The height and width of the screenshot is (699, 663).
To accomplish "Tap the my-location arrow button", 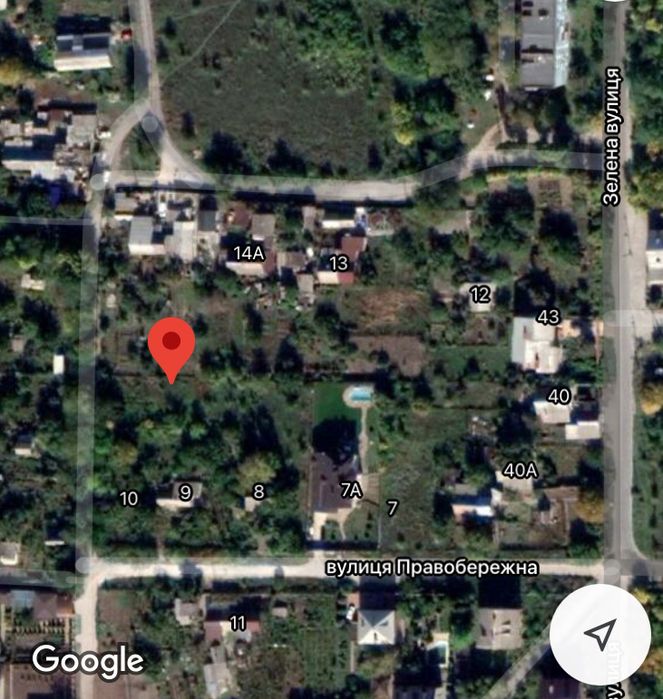I will point(600,633).
